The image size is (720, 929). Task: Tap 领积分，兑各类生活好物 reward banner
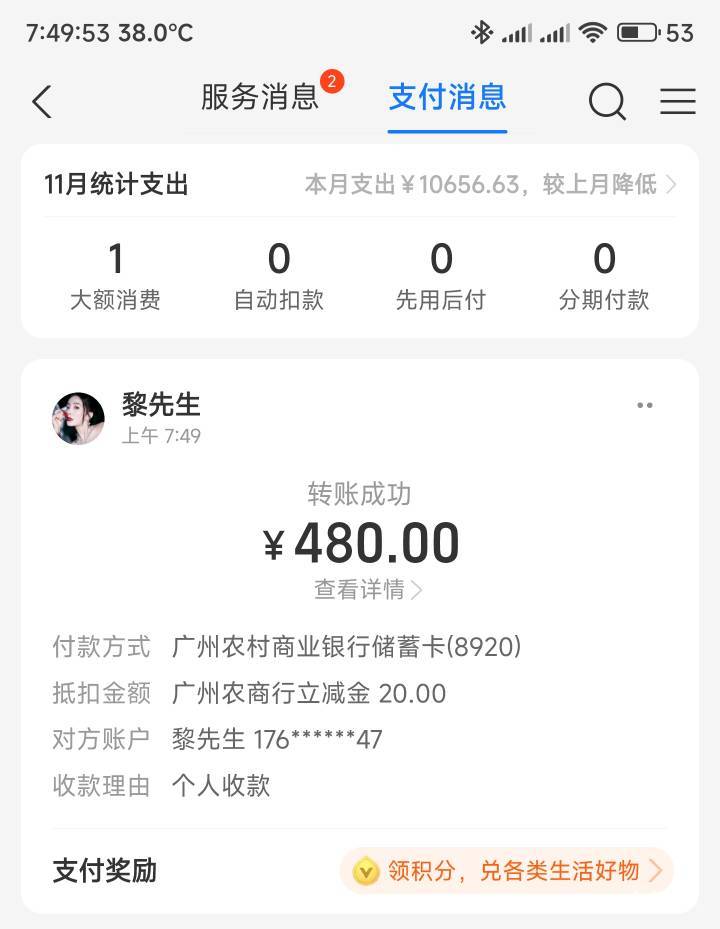tap(506, 871)
